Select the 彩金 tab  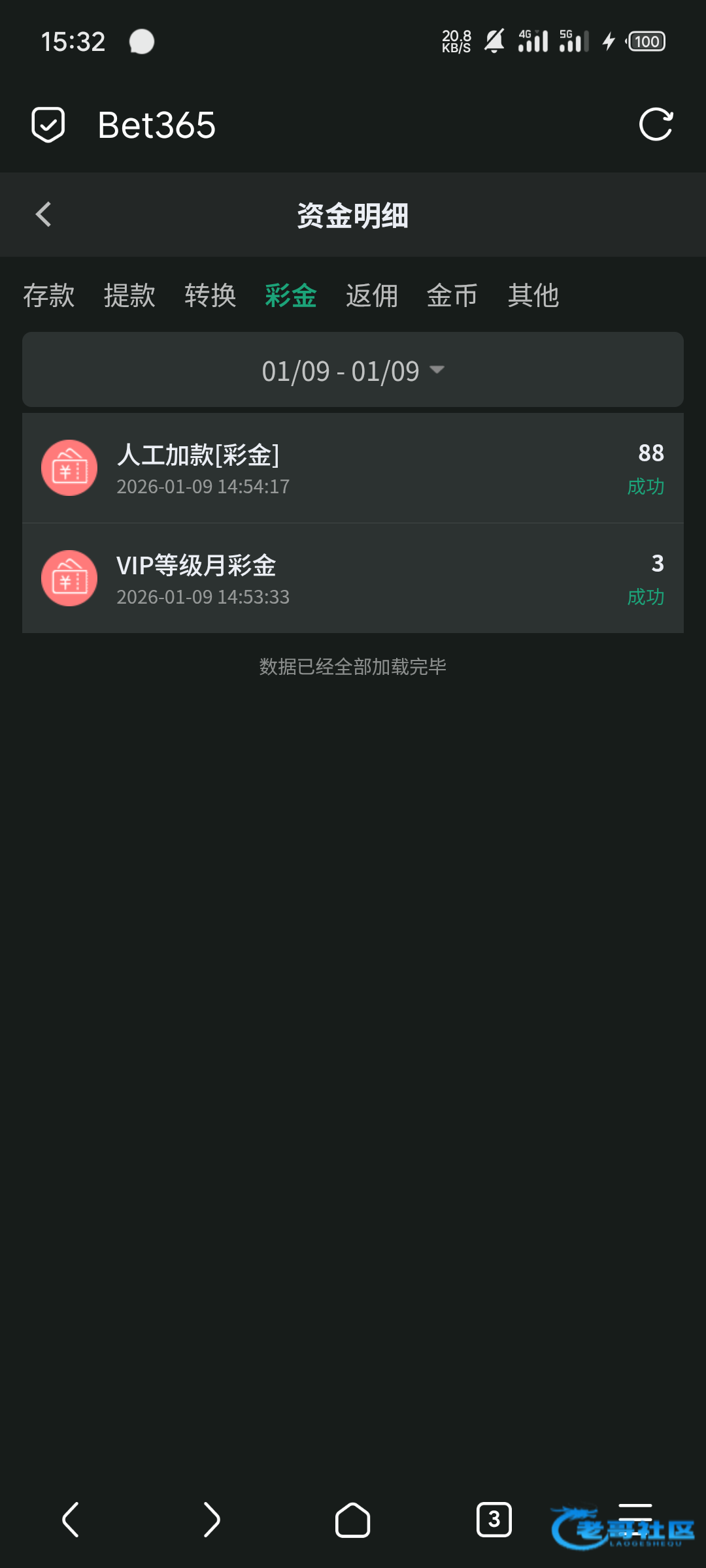click(x=291, y=295)
